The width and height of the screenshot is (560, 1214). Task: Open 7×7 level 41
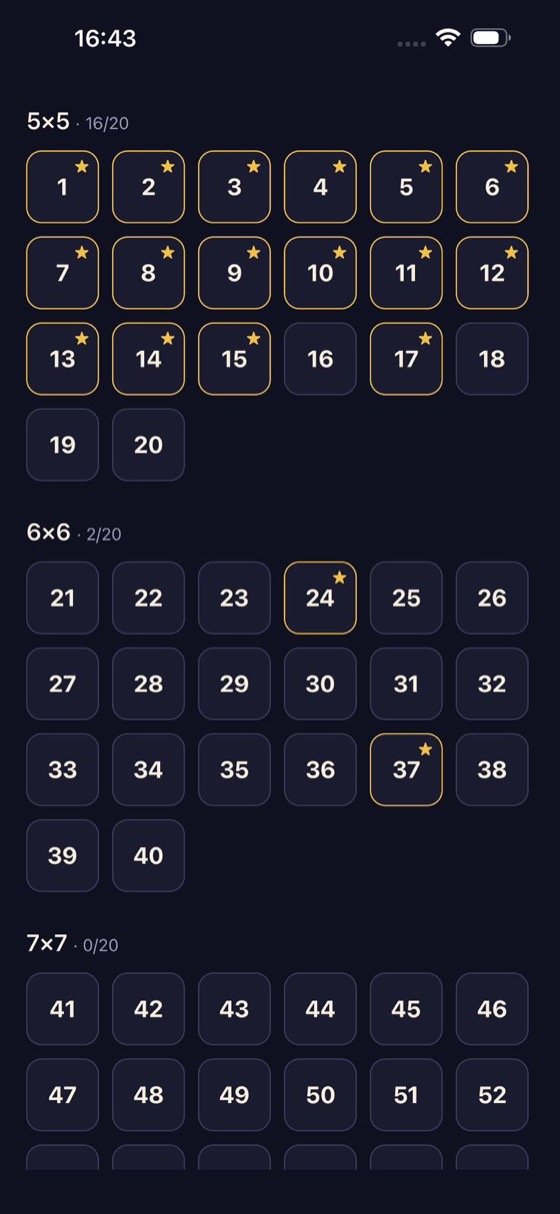coord(62,1008)
